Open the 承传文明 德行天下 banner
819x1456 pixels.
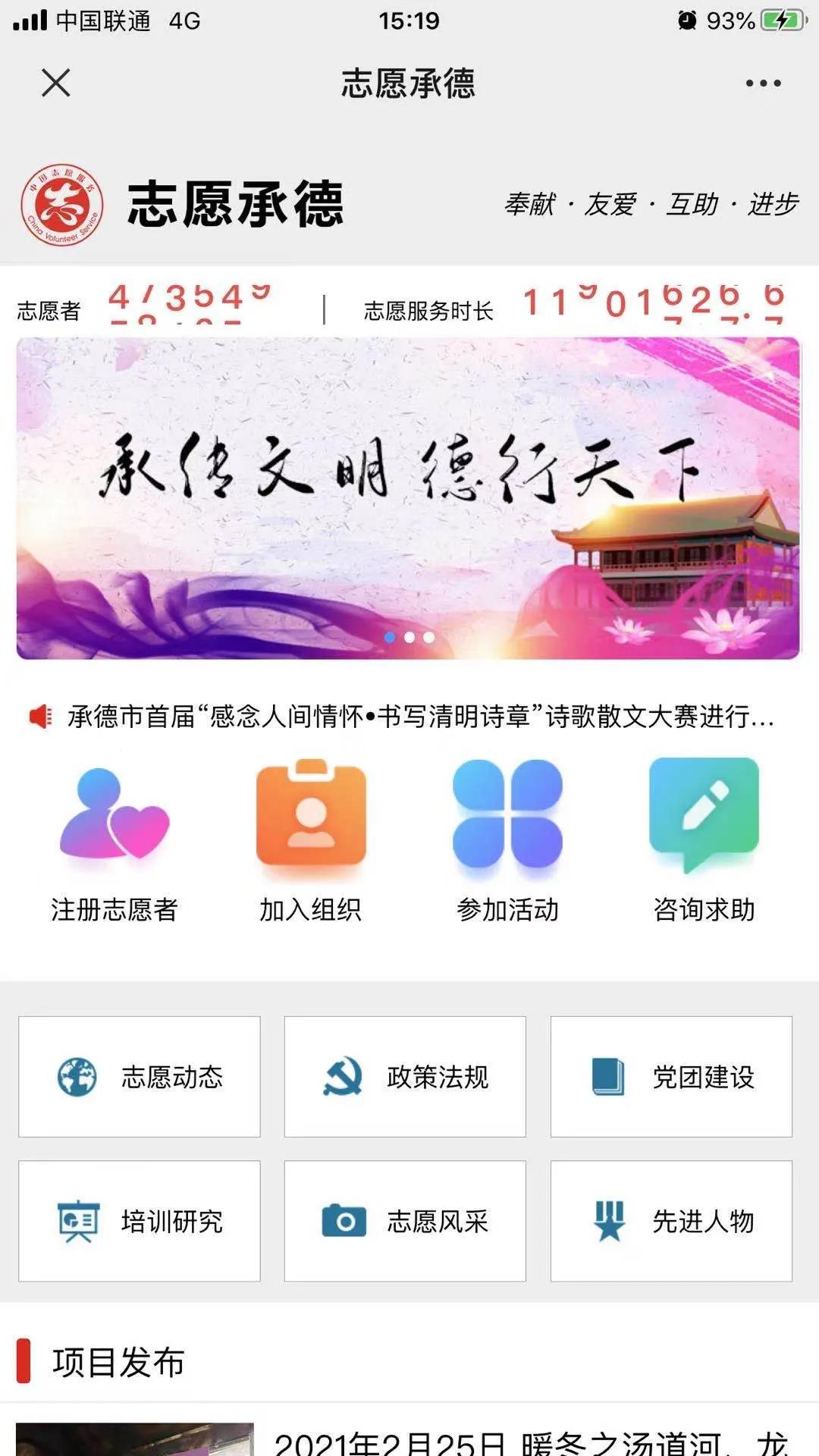point(408,497)
